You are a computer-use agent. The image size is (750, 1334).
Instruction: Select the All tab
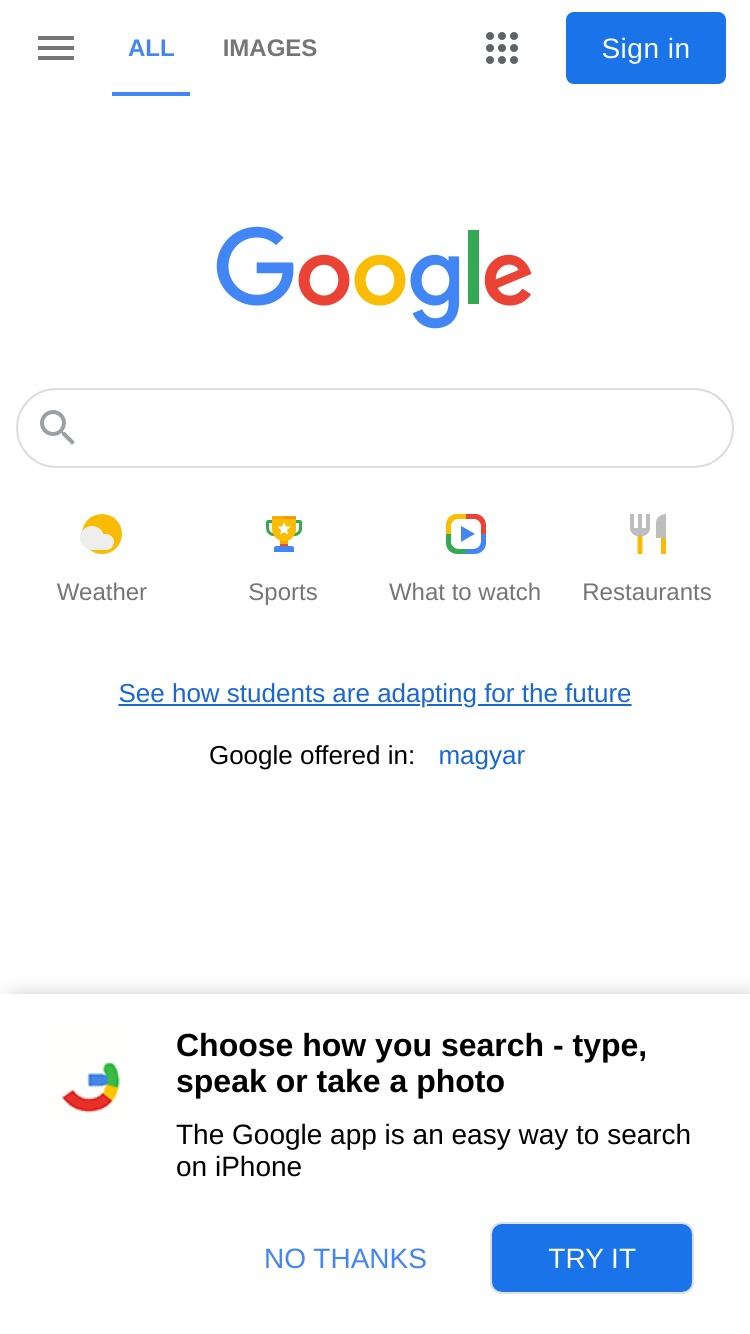151,48
